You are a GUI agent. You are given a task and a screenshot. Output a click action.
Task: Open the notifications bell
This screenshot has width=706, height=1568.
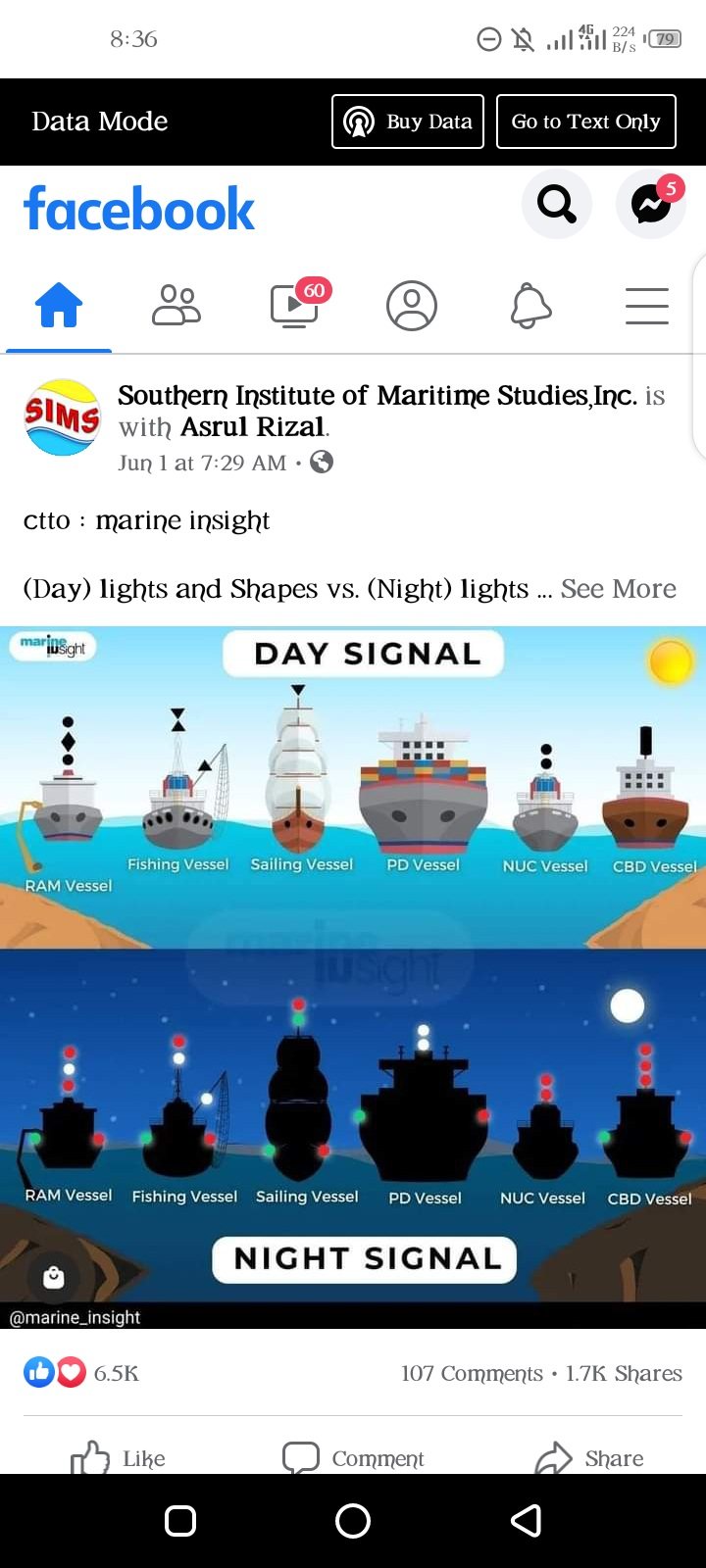530,306
